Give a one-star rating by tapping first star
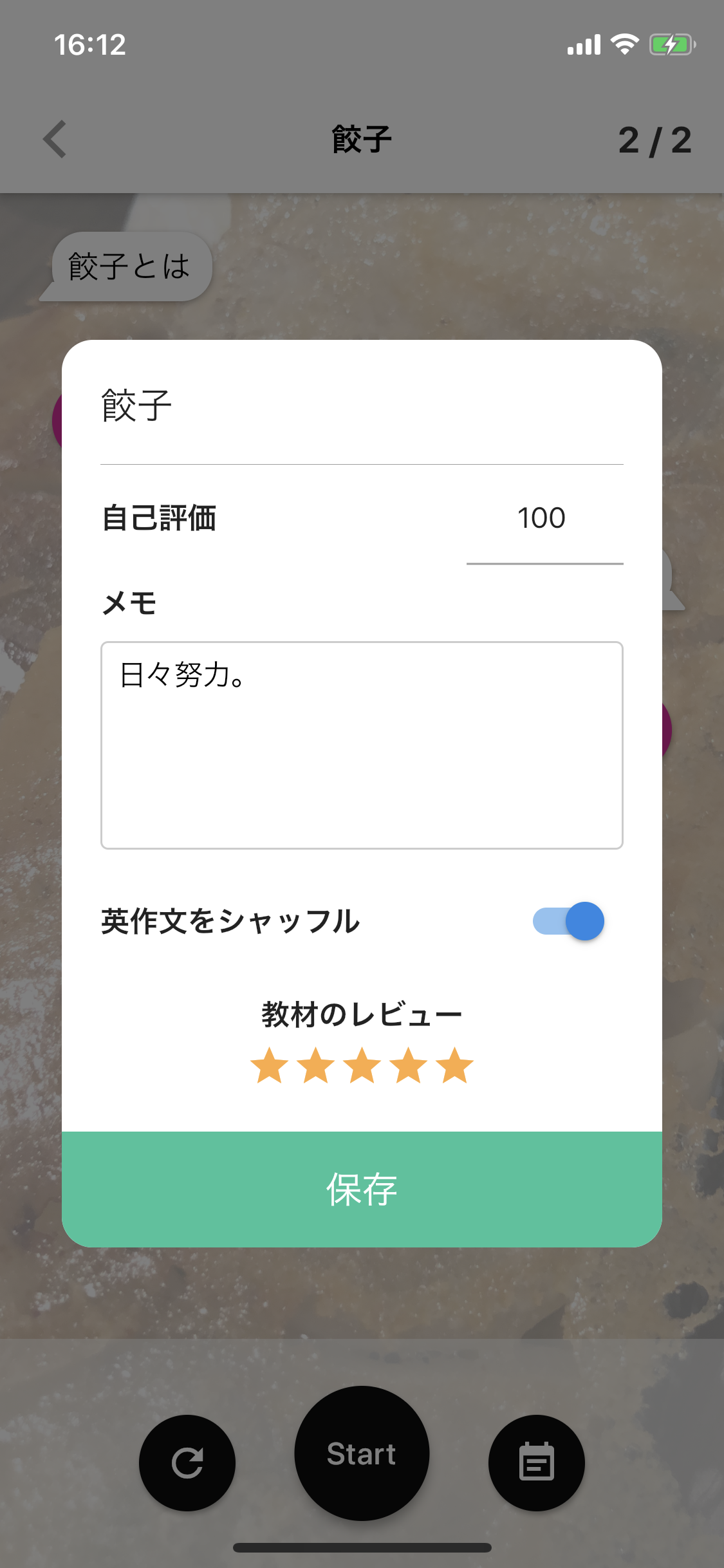Viewport: 724px width, 1568px height. click(x=269, y=1065)
